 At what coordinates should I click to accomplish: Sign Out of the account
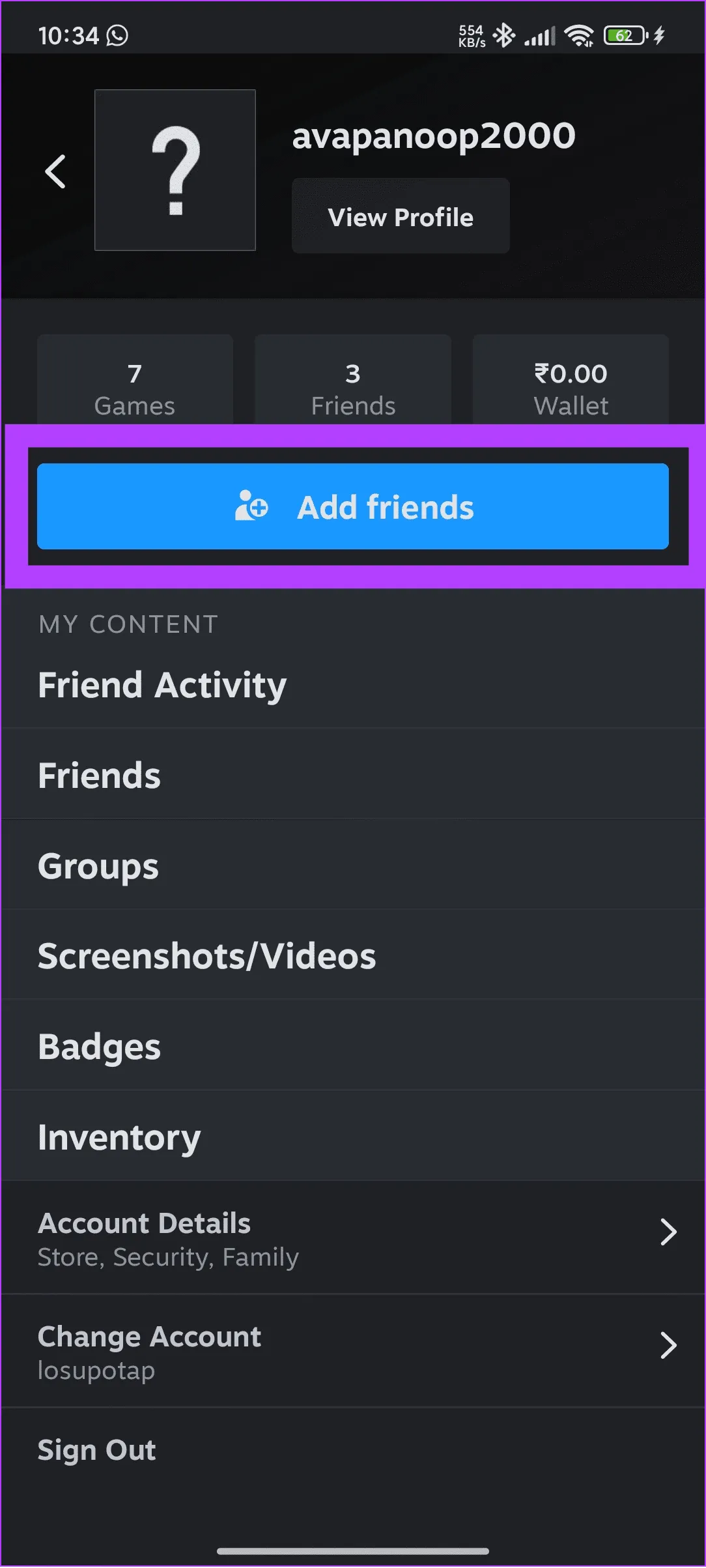pyautogui.click(x=97, y=1451)
